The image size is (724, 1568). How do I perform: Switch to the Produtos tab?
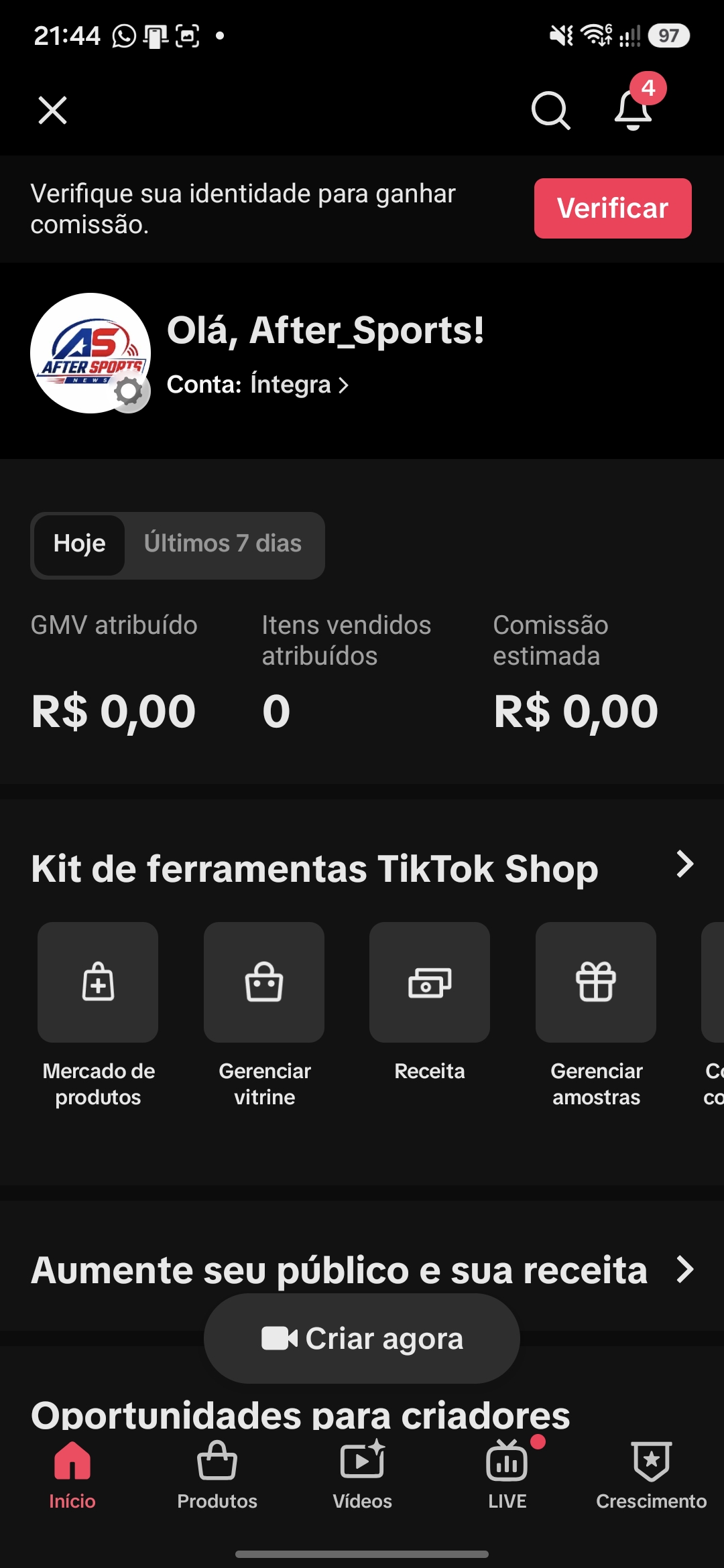tap(217, 1475)
